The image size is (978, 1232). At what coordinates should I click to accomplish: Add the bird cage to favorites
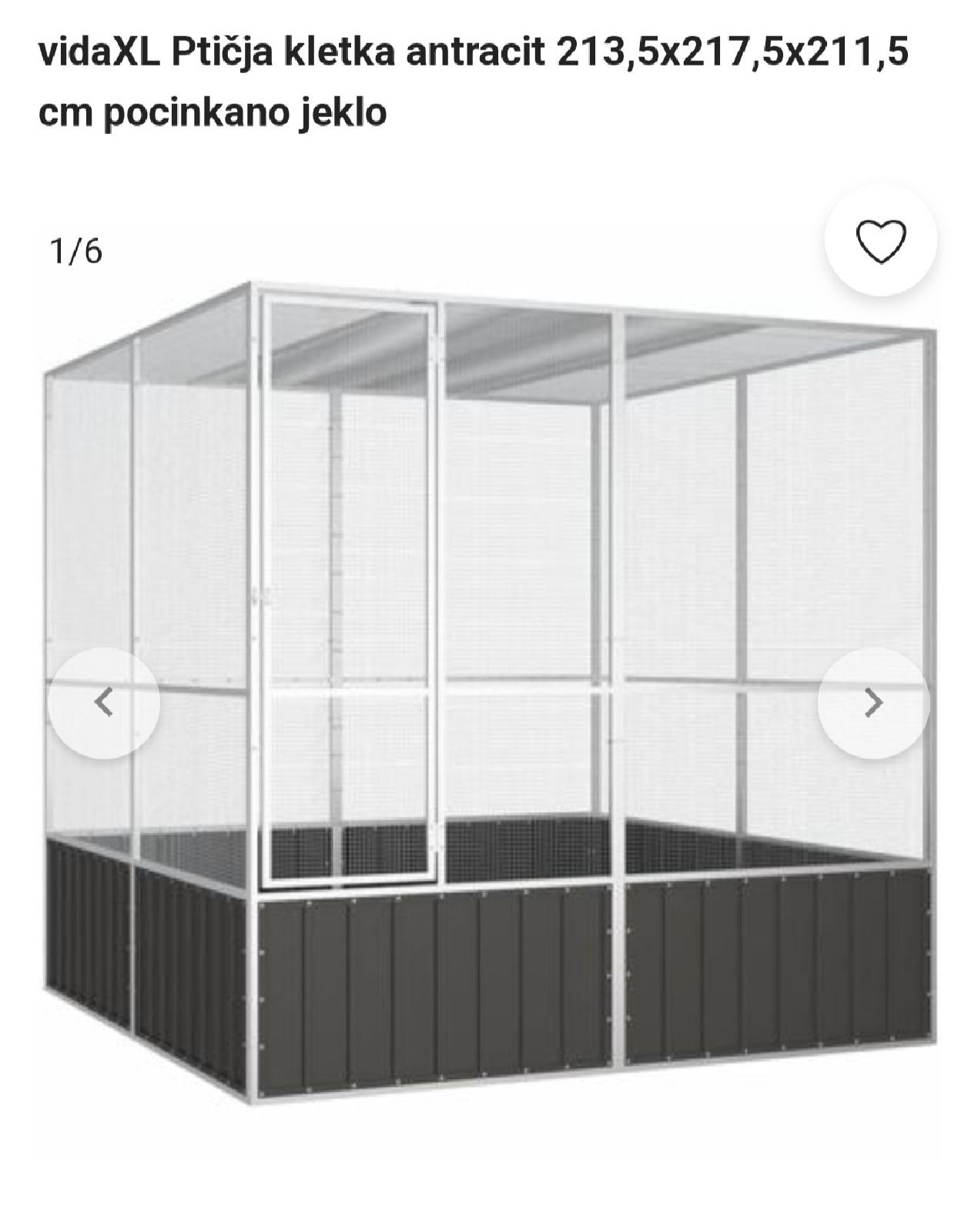pos(881,240)
